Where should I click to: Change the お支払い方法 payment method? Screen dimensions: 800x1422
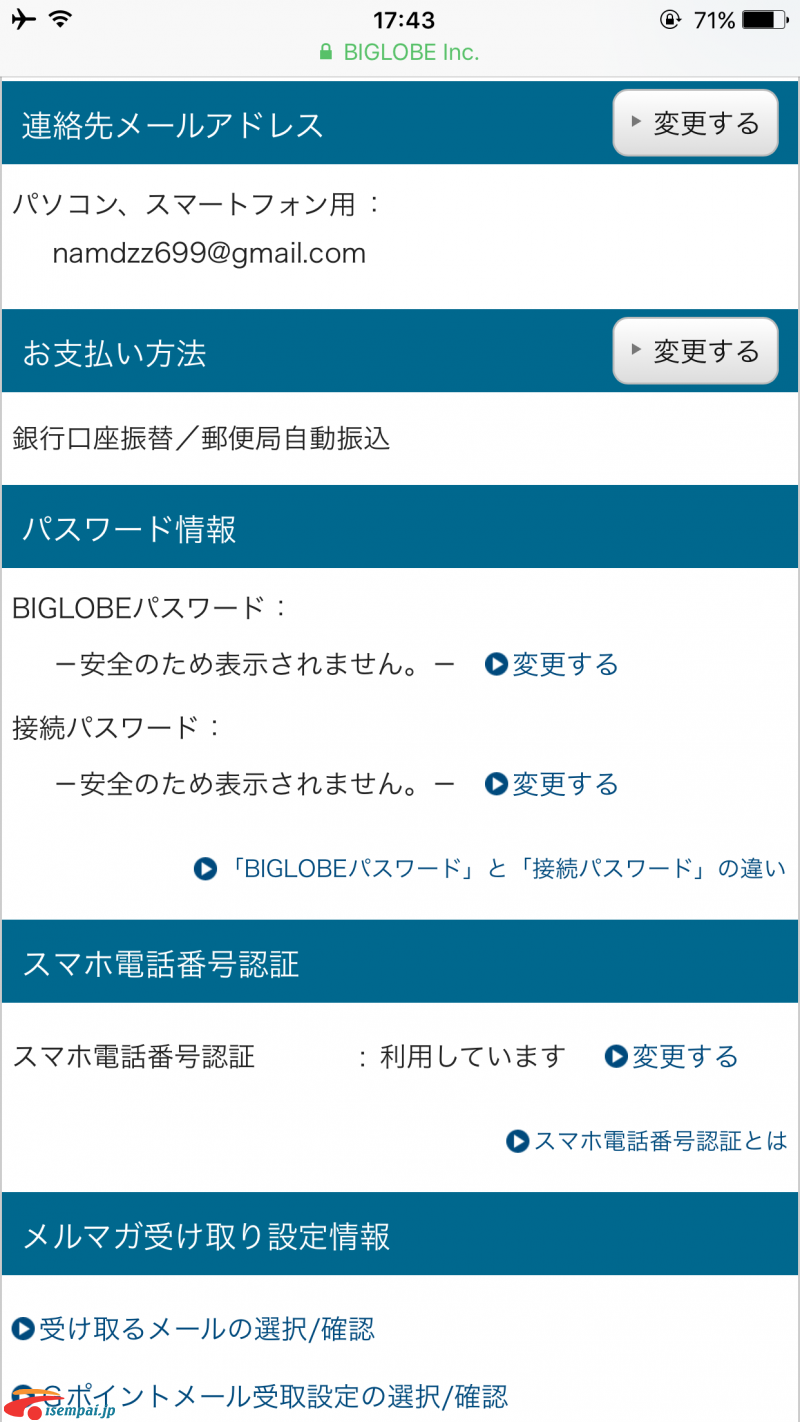pos(695,351)
